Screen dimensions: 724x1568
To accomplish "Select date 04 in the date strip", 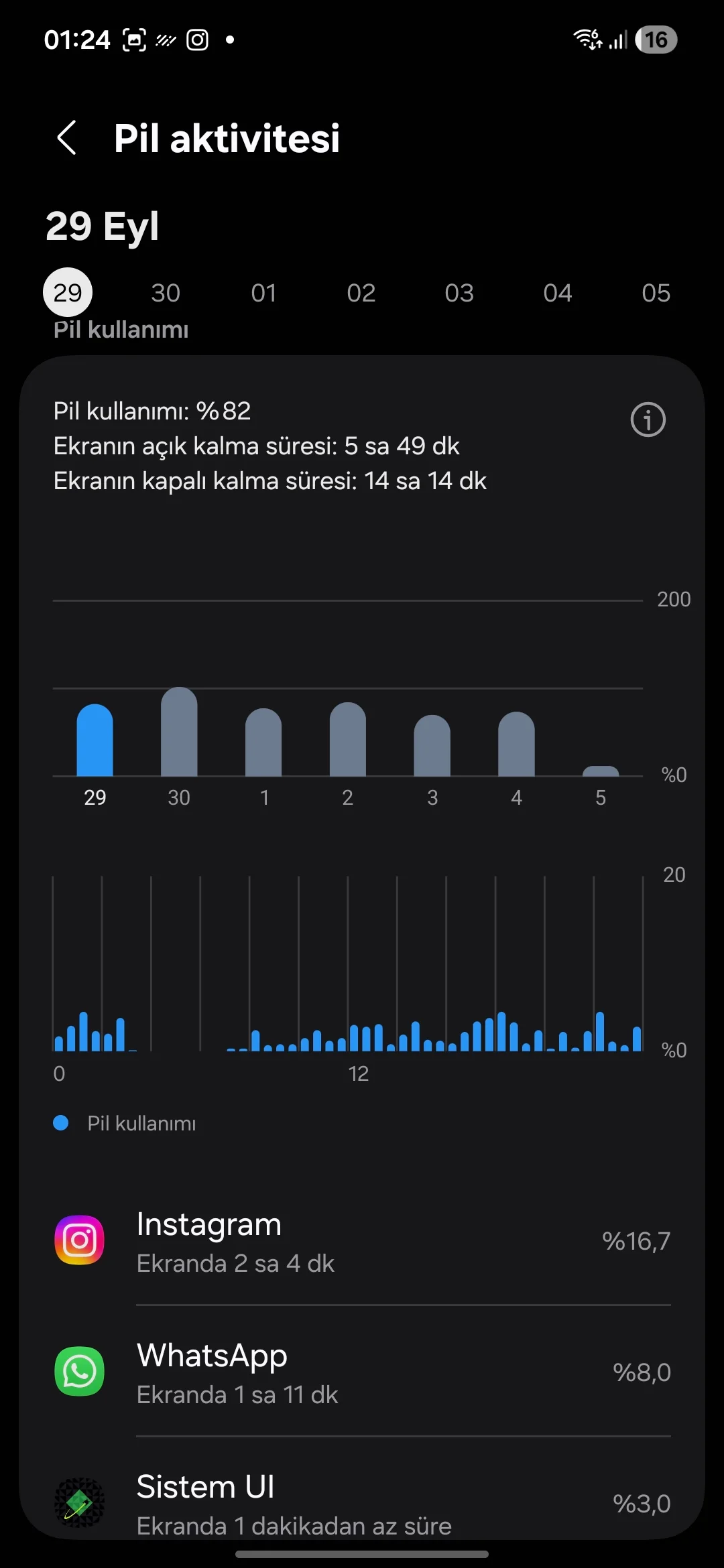I will pos(558,293).
